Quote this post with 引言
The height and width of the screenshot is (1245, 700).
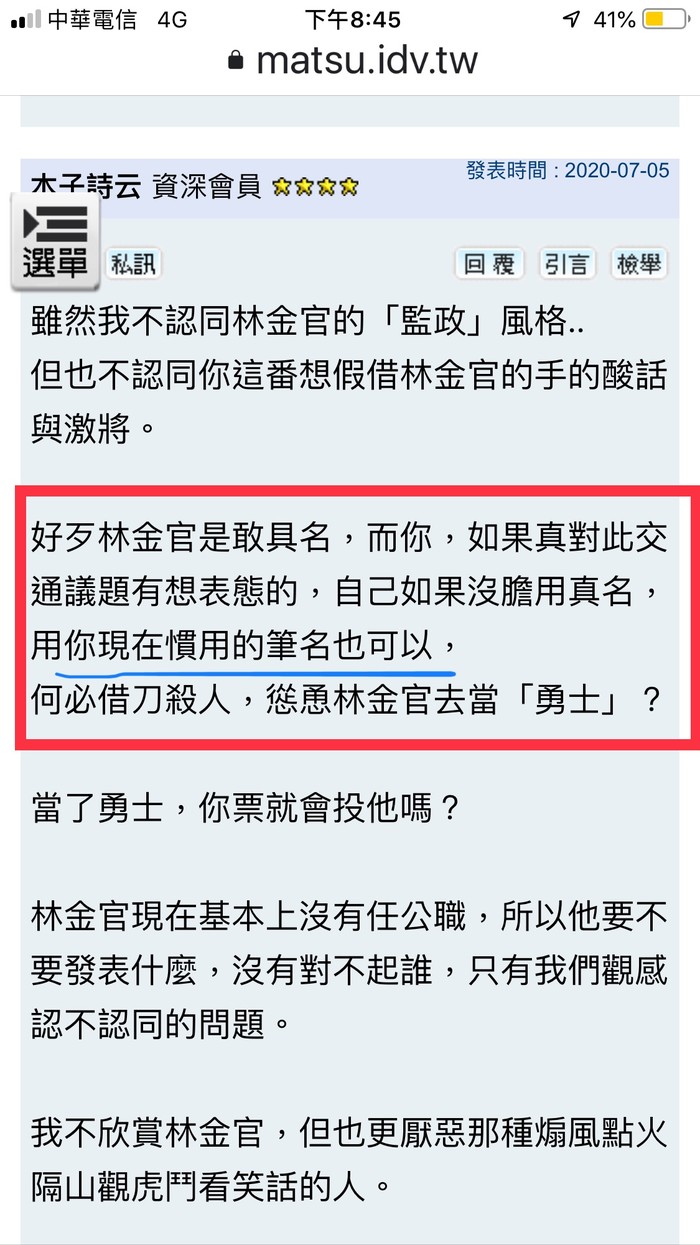pos(567,264)
